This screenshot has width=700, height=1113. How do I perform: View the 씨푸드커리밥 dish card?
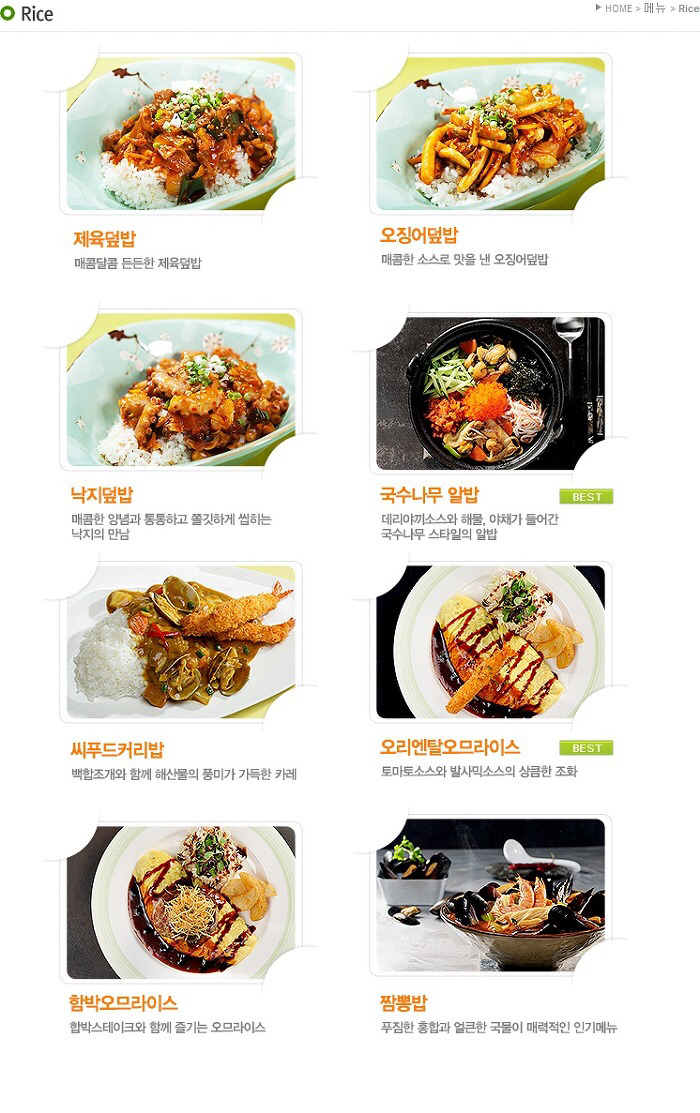(x=181, y=641)
